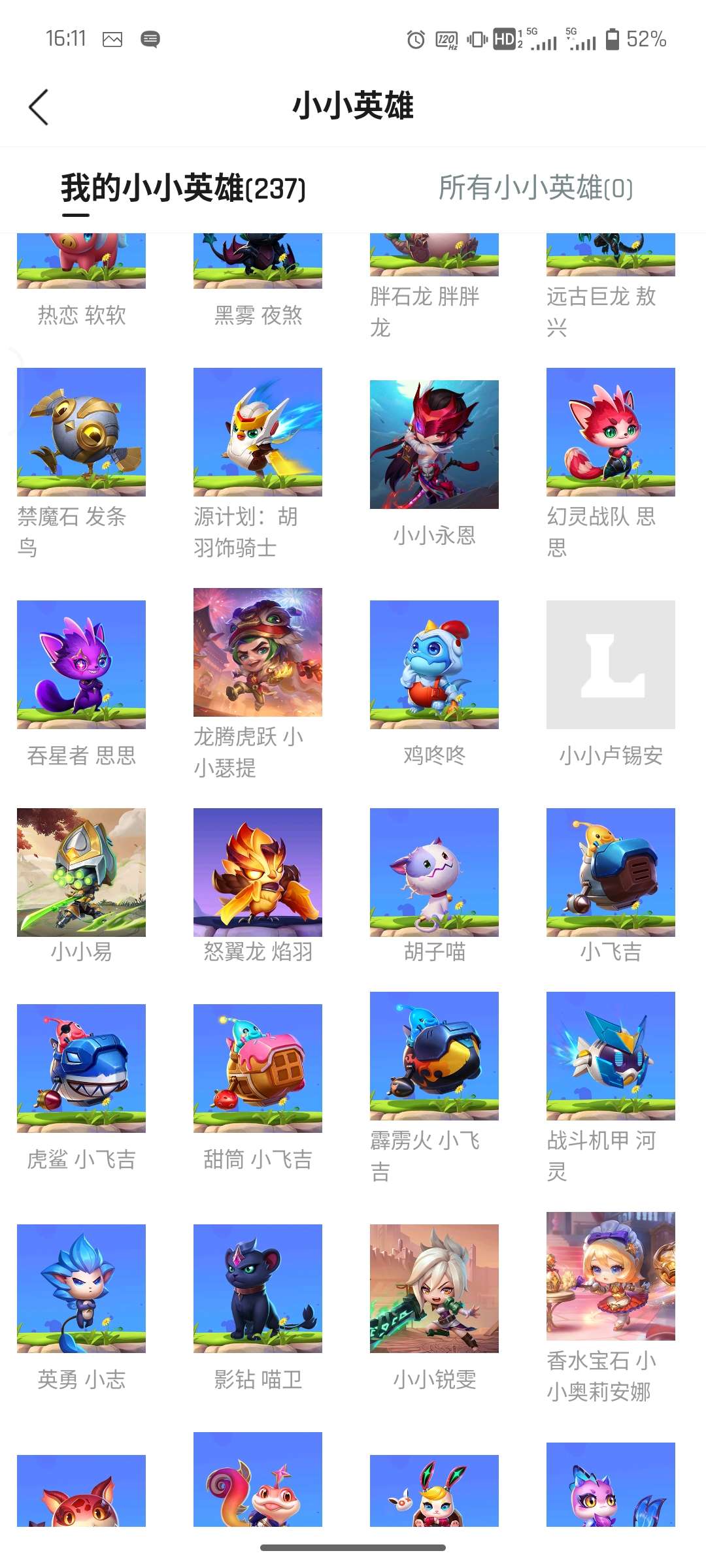This screenshot has height=1568, width=706.
Task: Tap the 吞星者 思思 tile
Action: click(x=81, y=664)
